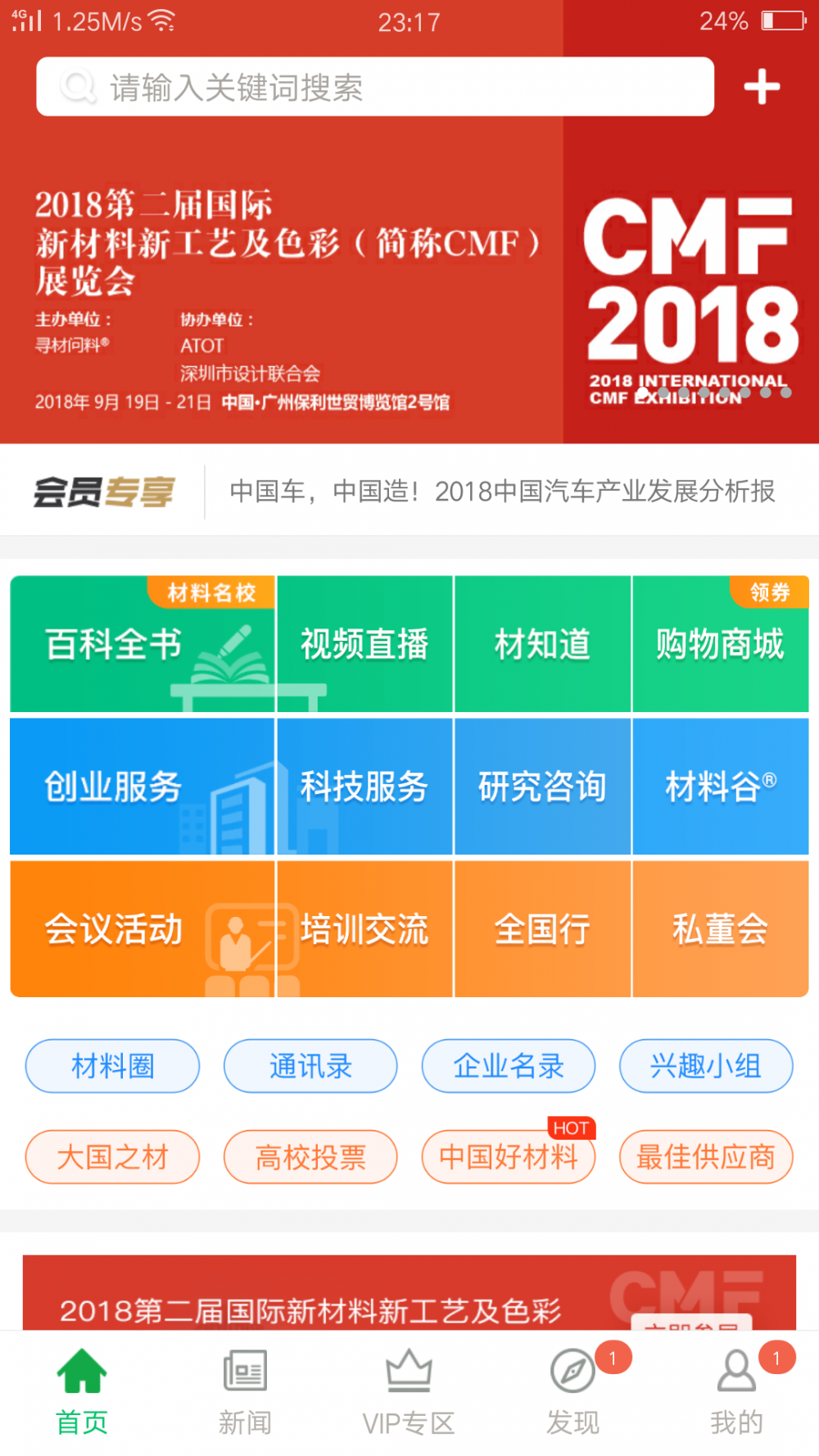
Task: Tap the 最佳供应商 chip
Action: point(706,1157)
